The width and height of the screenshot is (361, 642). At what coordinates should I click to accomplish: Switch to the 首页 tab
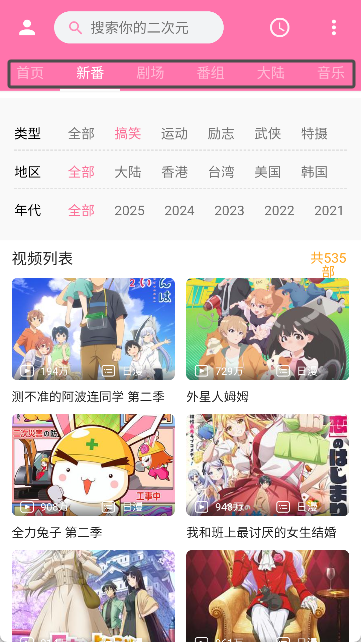tap(30, 73)
